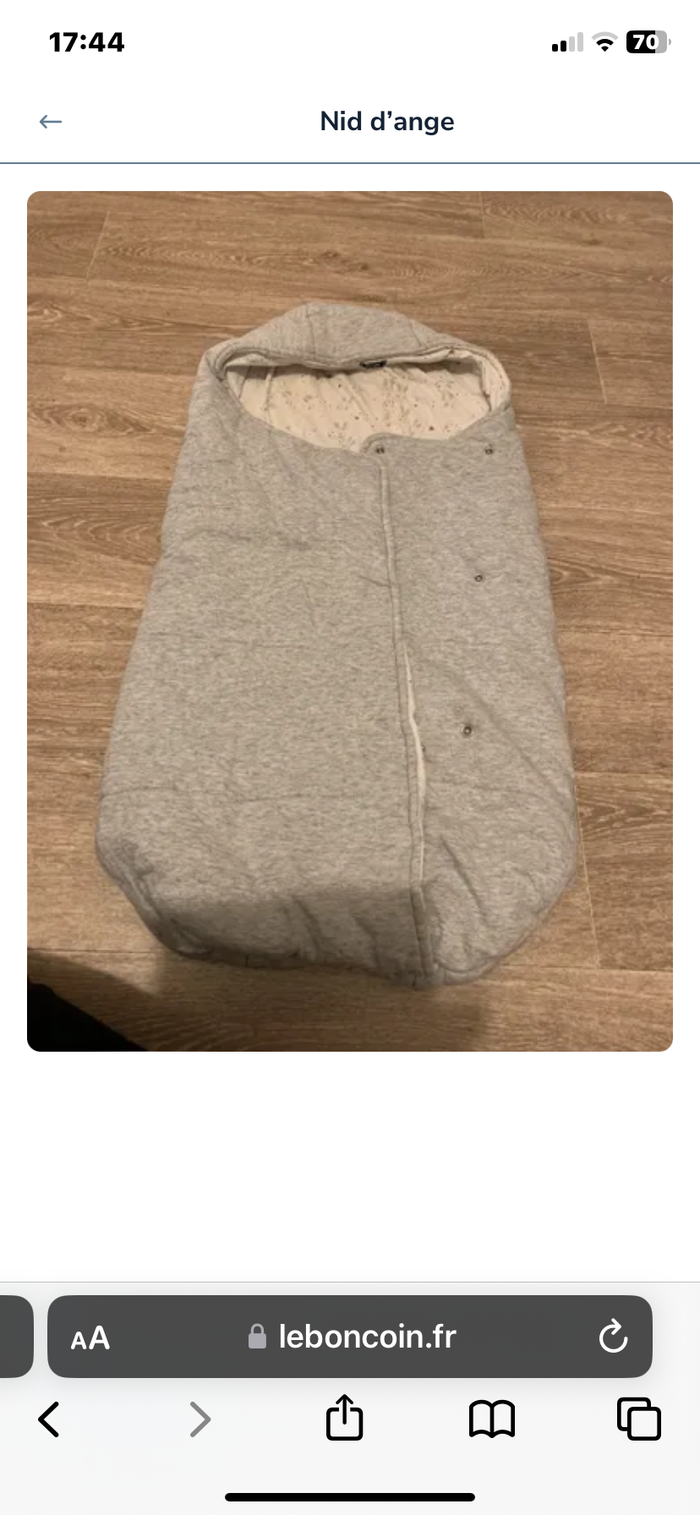Open the AA reader and text options

(90, 1338)
